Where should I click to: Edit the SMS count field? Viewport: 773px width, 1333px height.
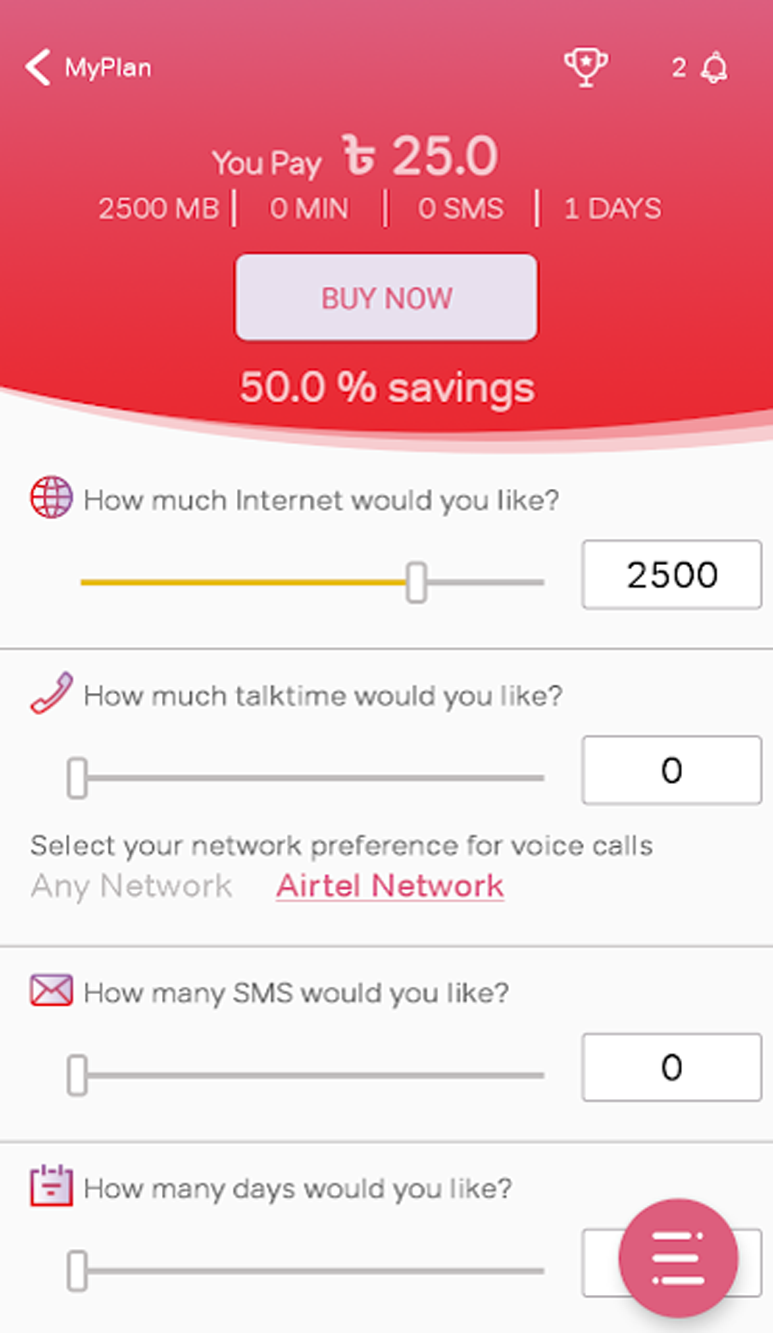click(x=671, y=1068)
